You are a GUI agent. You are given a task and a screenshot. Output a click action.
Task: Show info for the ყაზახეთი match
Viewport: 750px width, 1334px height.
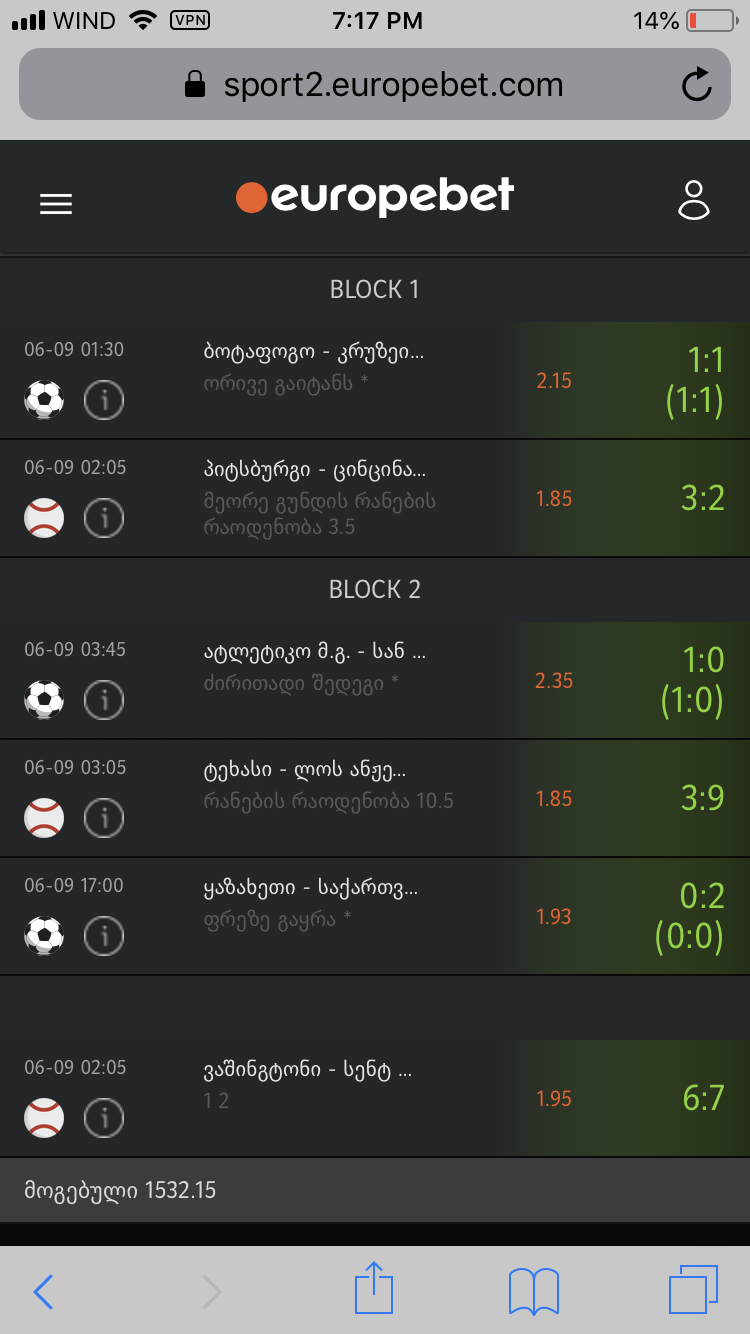(x=104, y=936)
